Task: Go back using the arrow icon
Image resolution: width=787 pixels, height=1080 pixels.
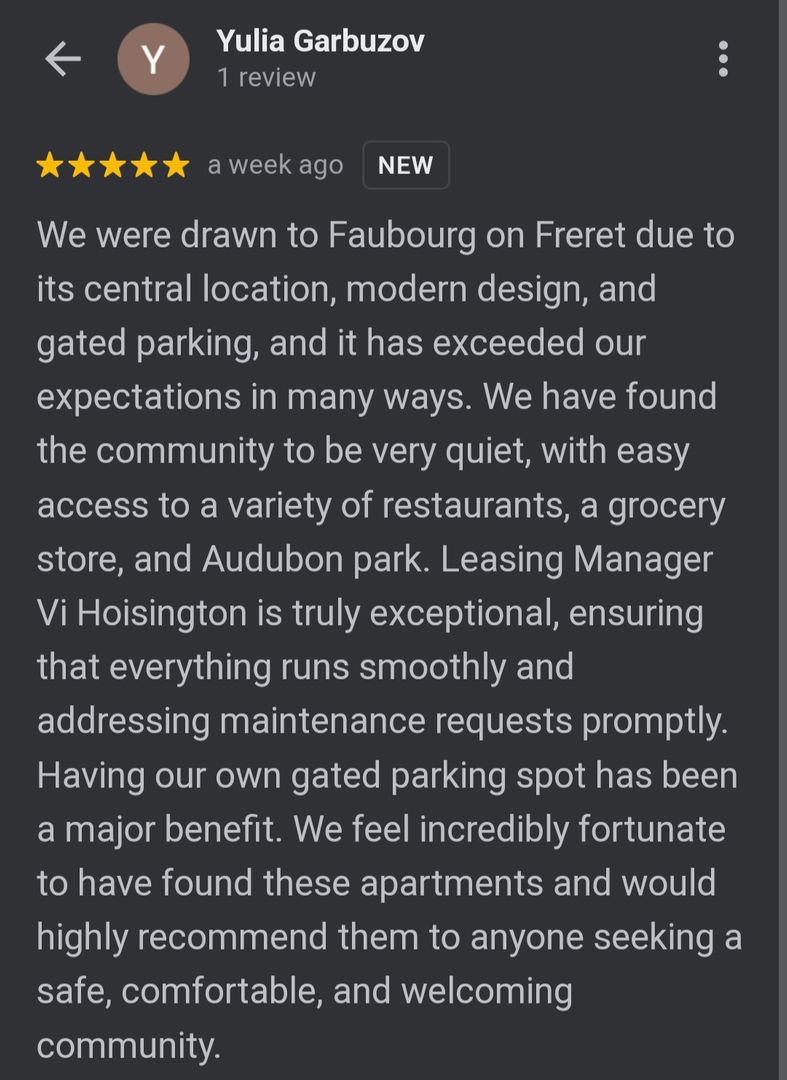Action: click(62, 59)
